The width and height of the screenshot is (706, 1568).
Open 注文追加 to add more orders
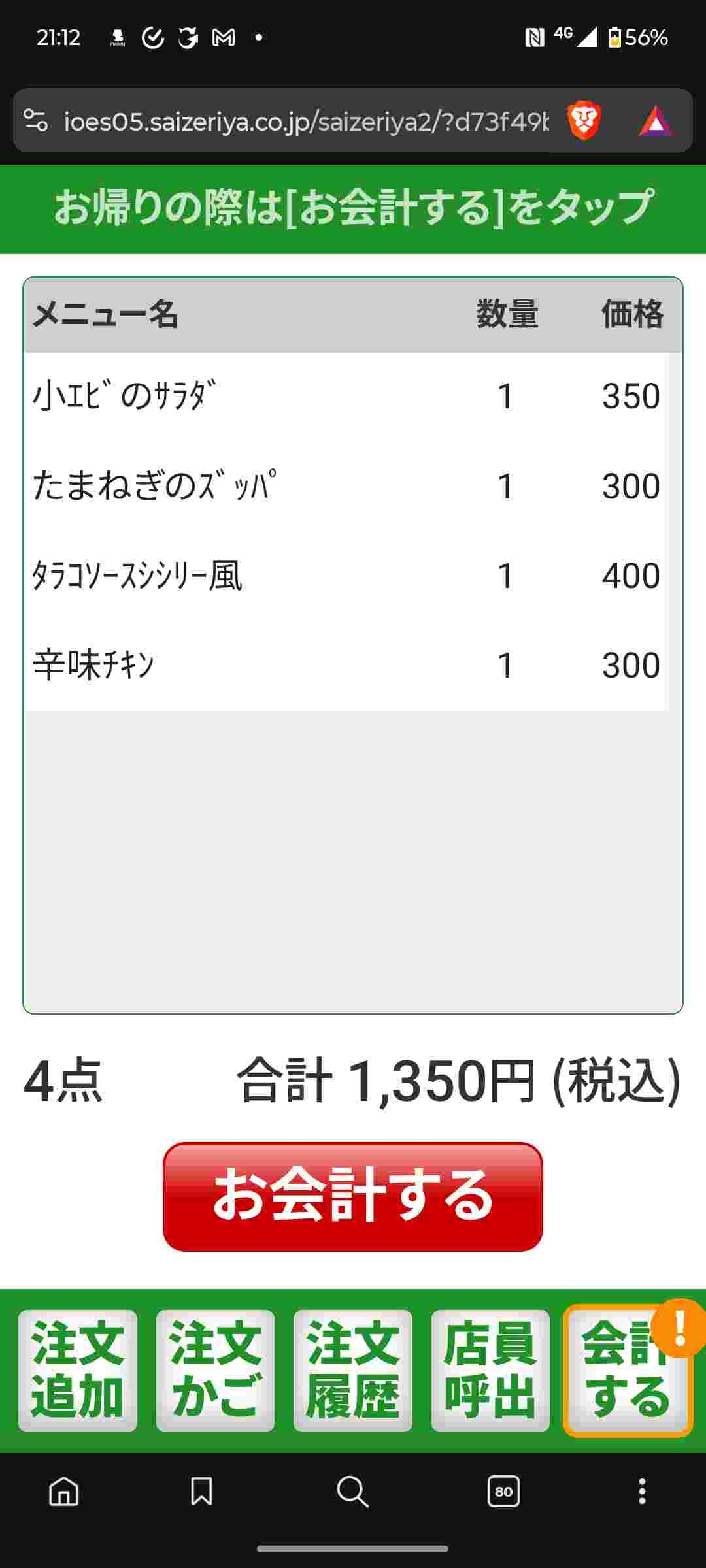coord(78,1371)
